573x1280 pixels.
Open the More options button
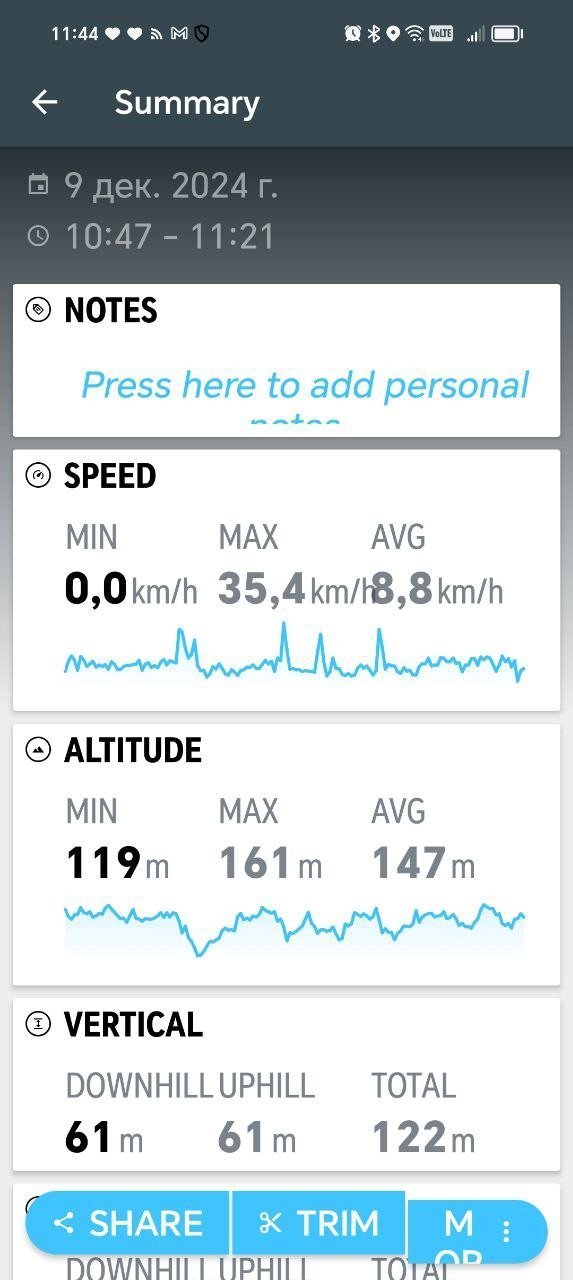coord(478,1230)
